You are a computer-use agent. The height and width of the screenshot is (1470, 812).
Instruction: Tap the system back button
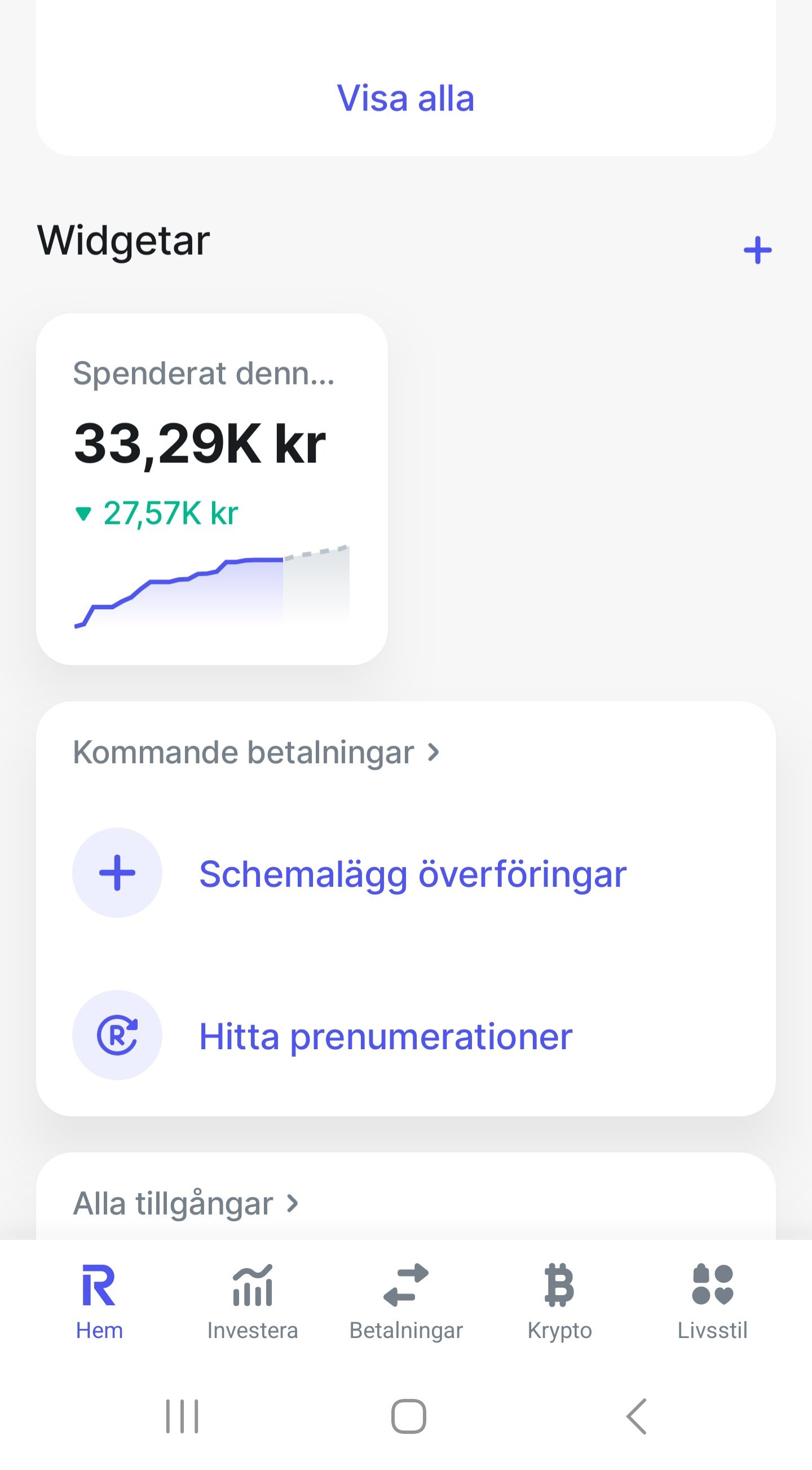[x=636, y=1416]
